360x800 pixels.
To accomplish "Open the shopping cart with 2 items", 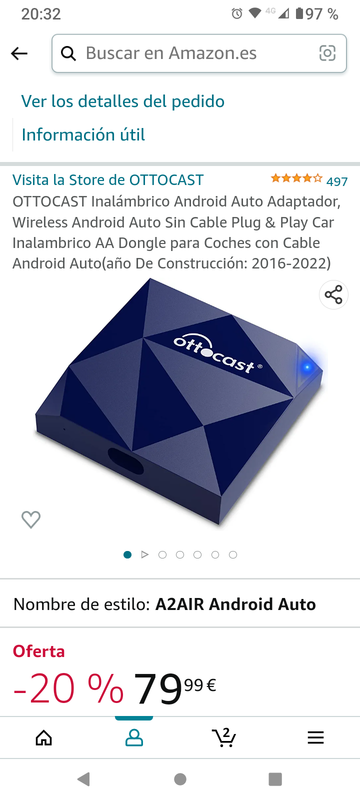I will click(224, 738).
